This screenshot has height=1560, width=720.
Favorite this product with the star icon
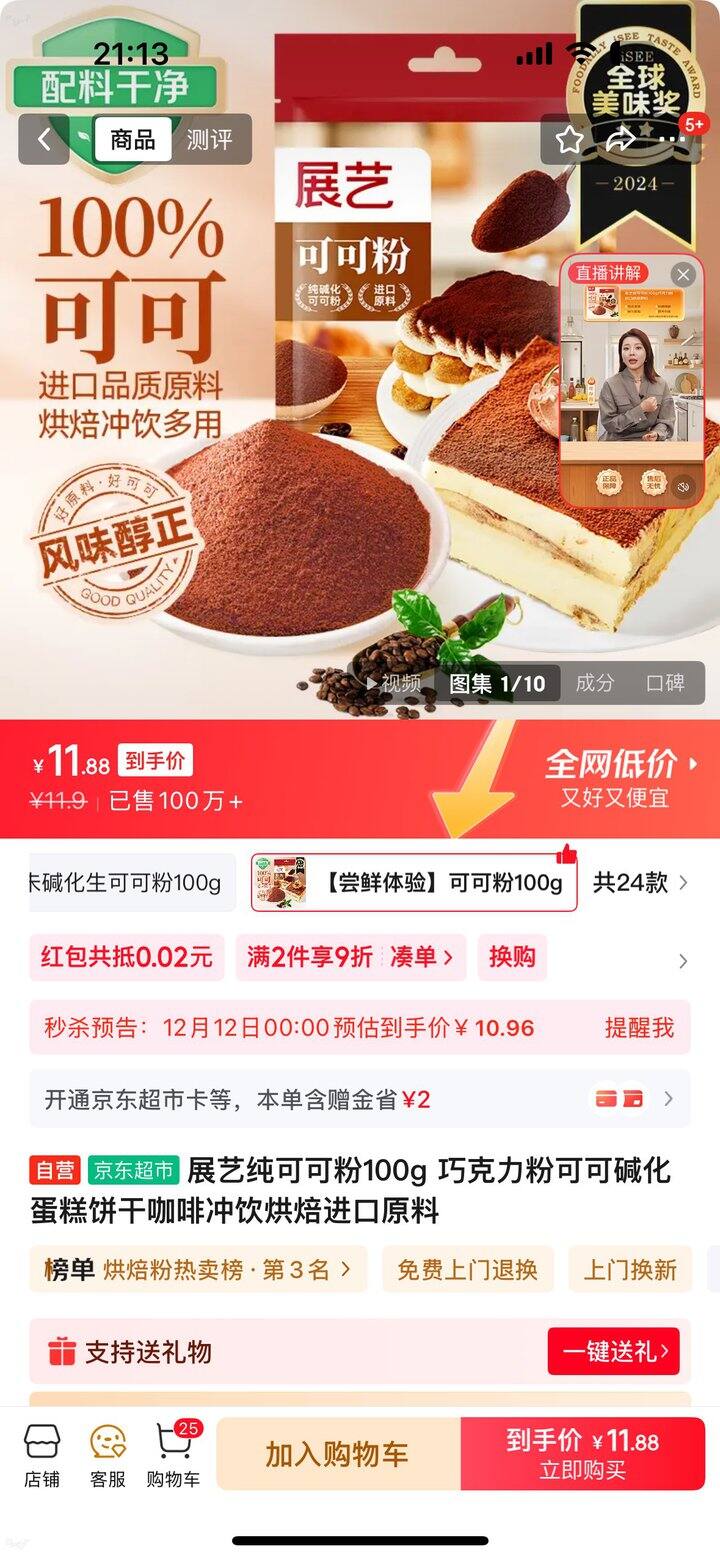(x=569, y=140)
